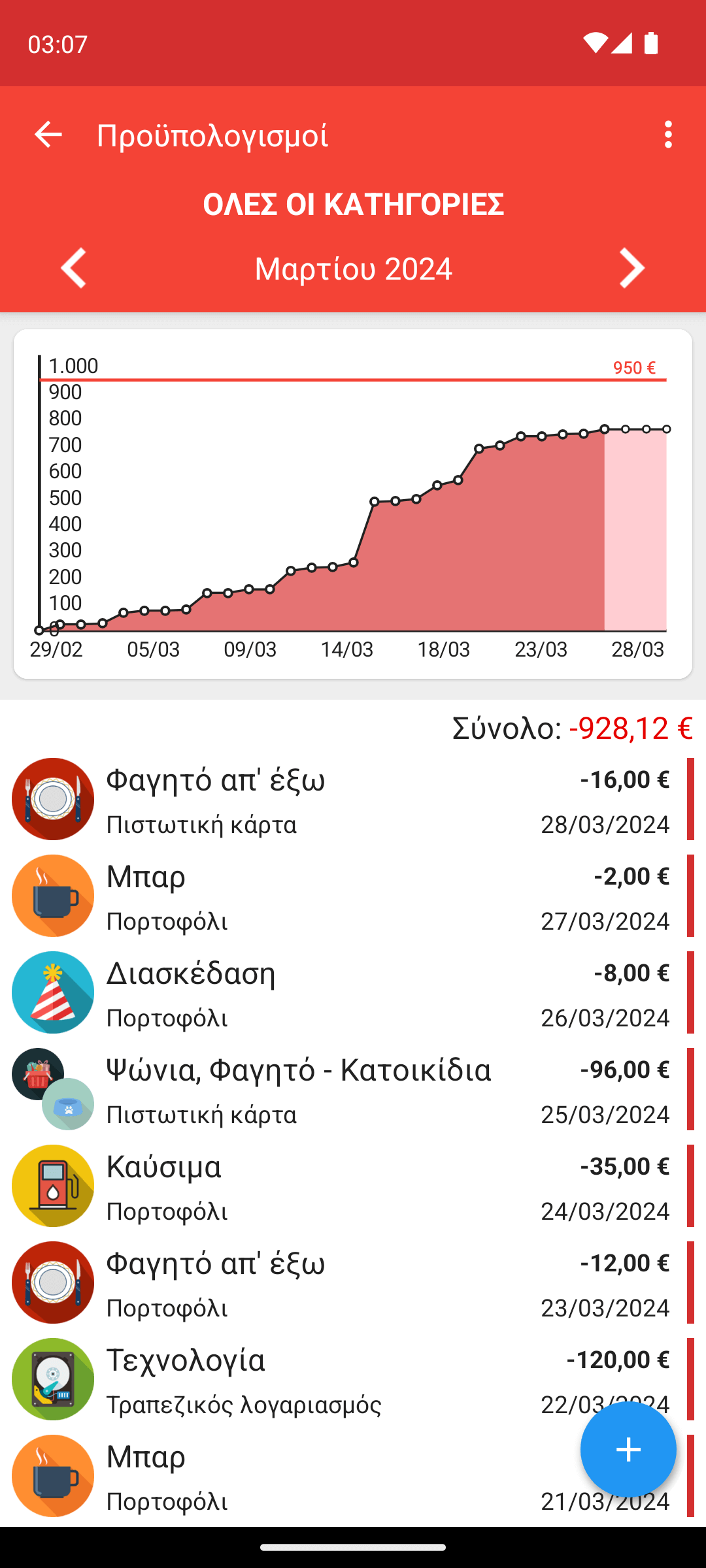Viewport: 706px width, 1568px height.
Task: Advance to the month after Μαρτίου 2024
Action: point(632,268)
